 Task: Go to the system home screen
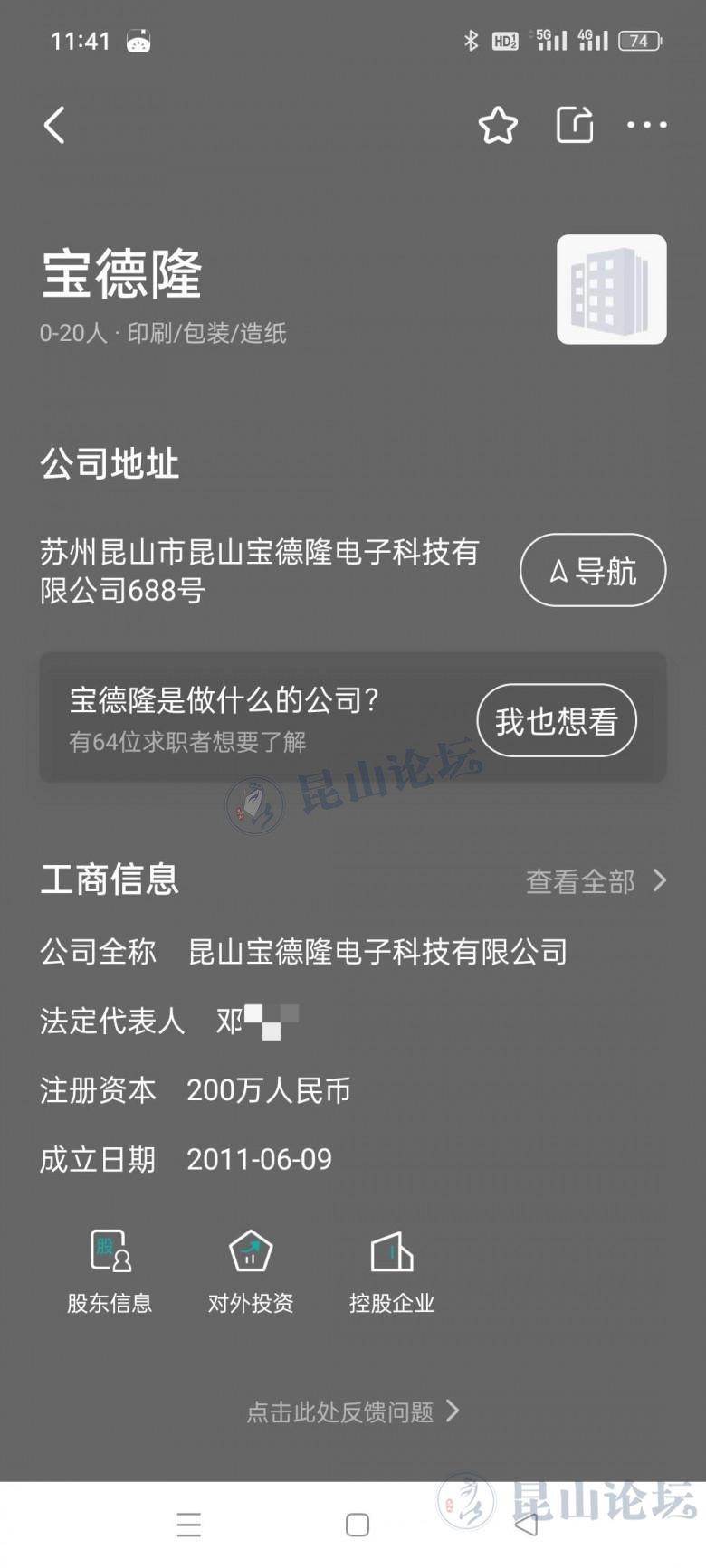[358, 1525]
